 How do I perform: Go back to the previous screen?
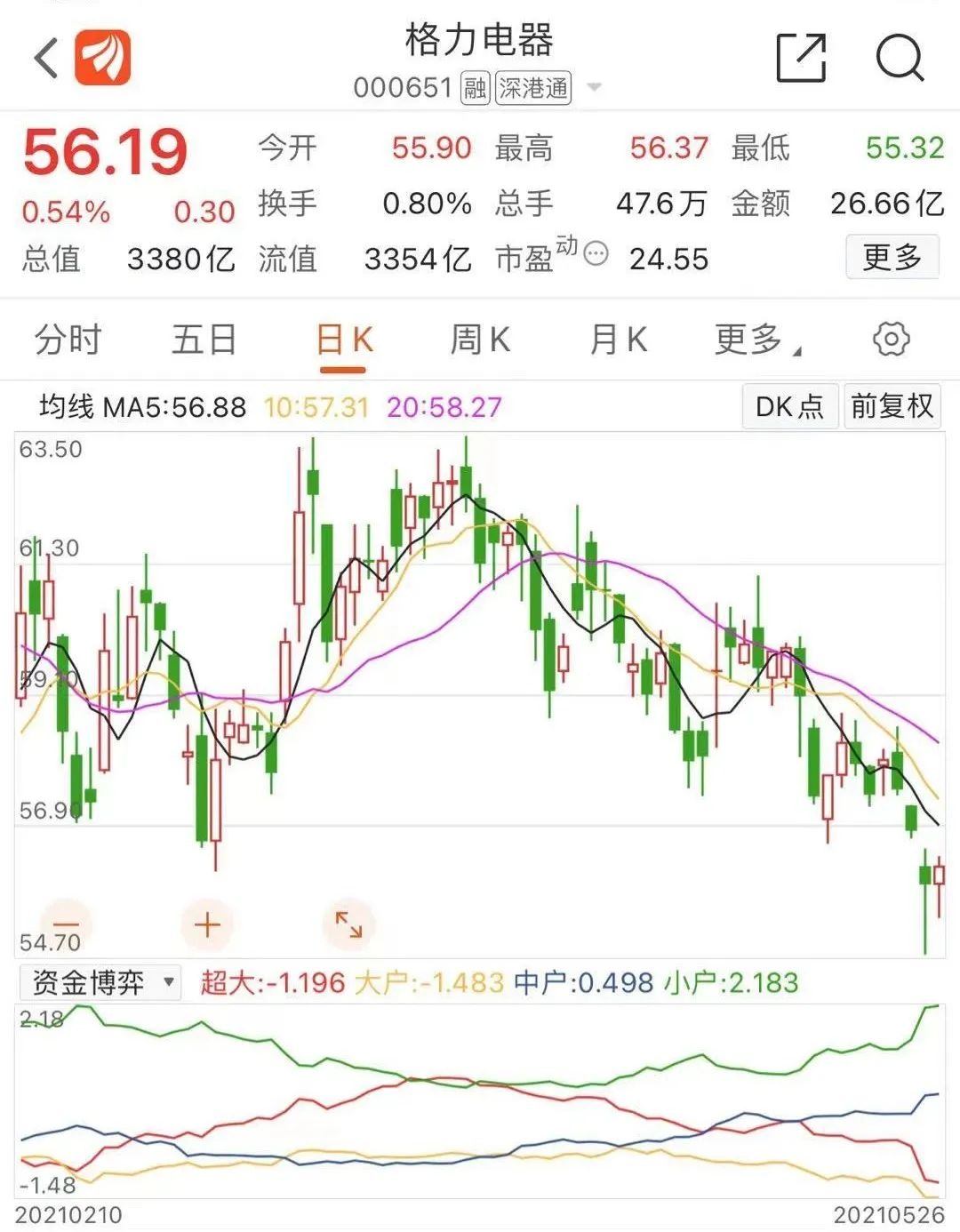pyautogui.click(x=46, y=60)
